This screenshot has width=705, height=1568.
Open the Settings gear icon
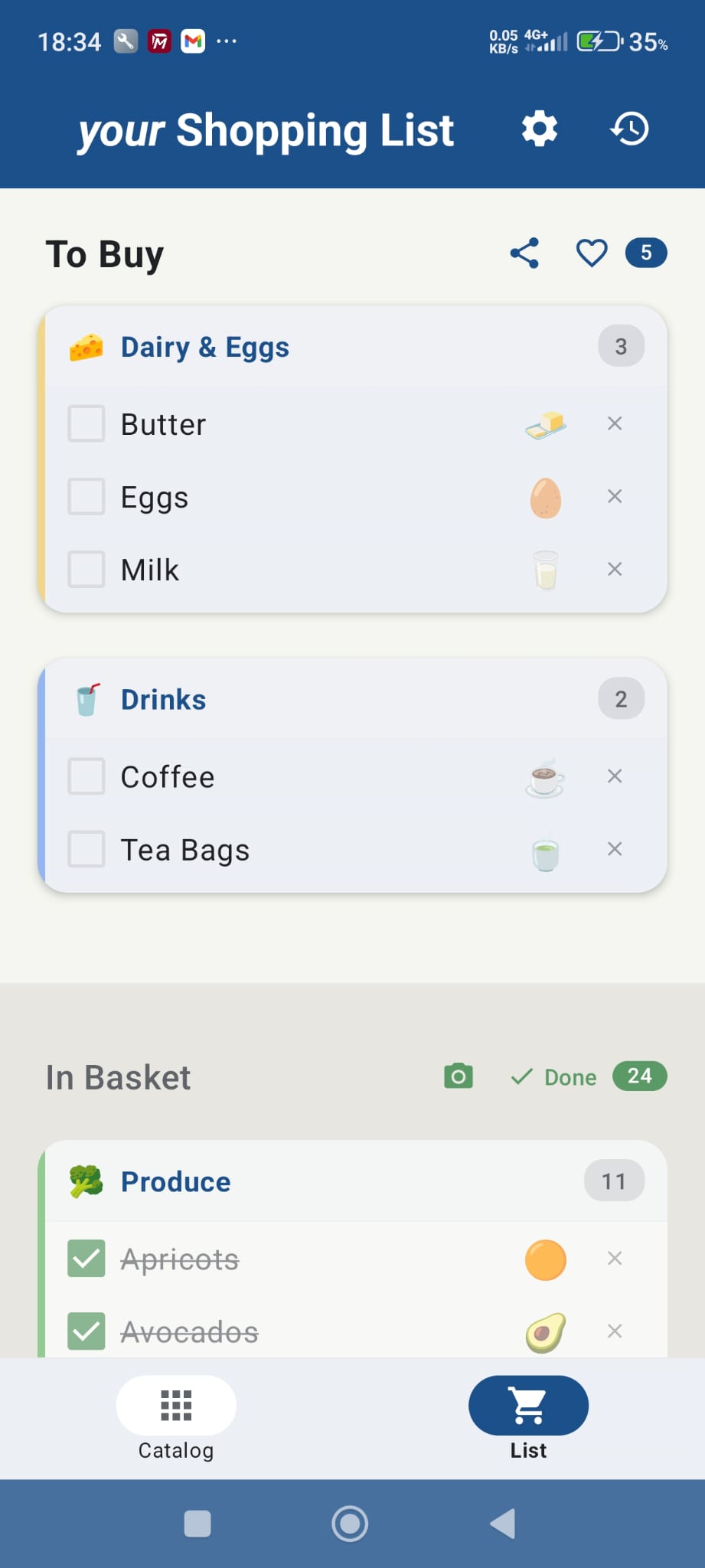[x=539, y=129]
